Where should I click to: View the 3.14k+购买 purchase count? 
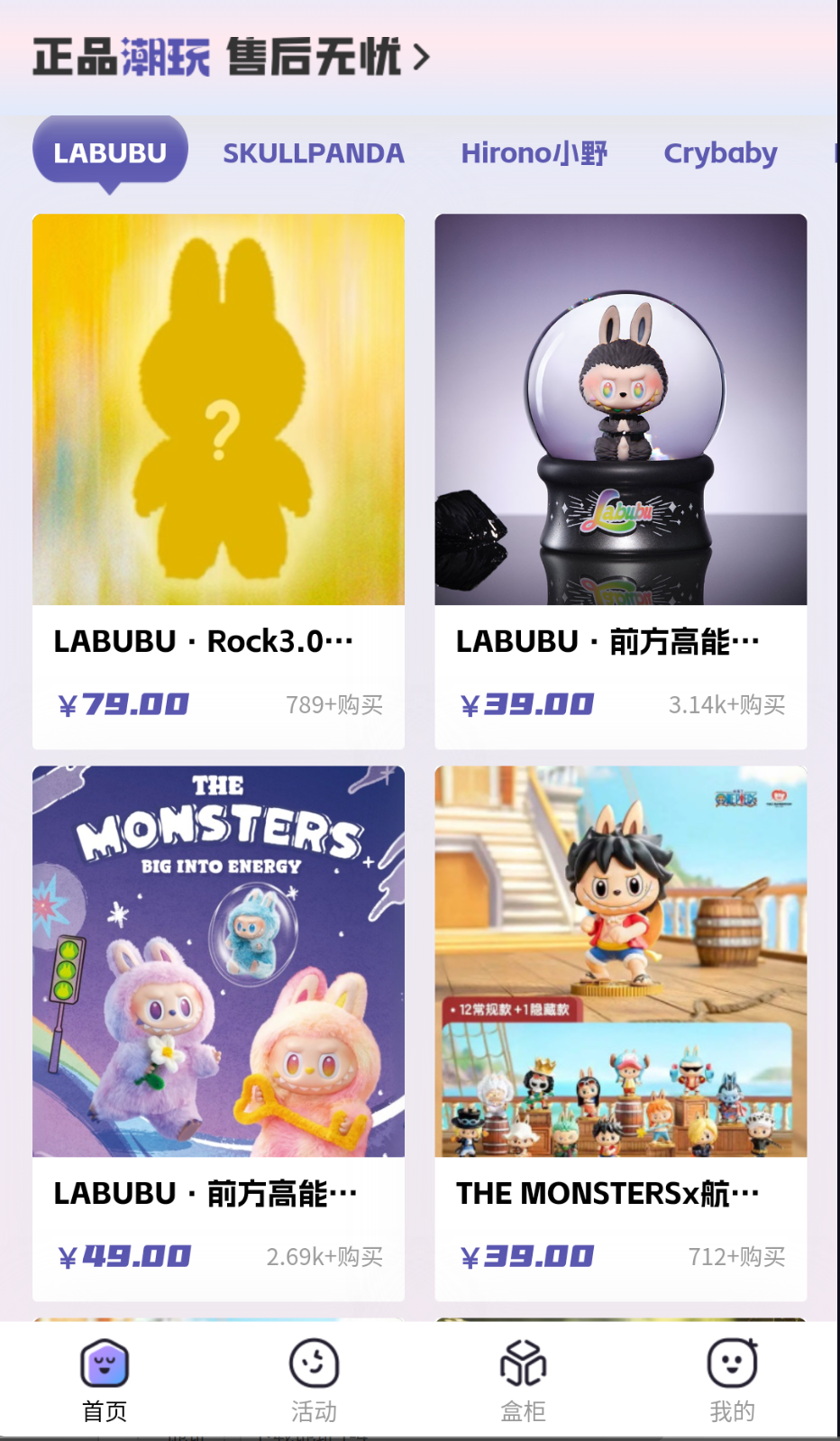coord(726,704)
